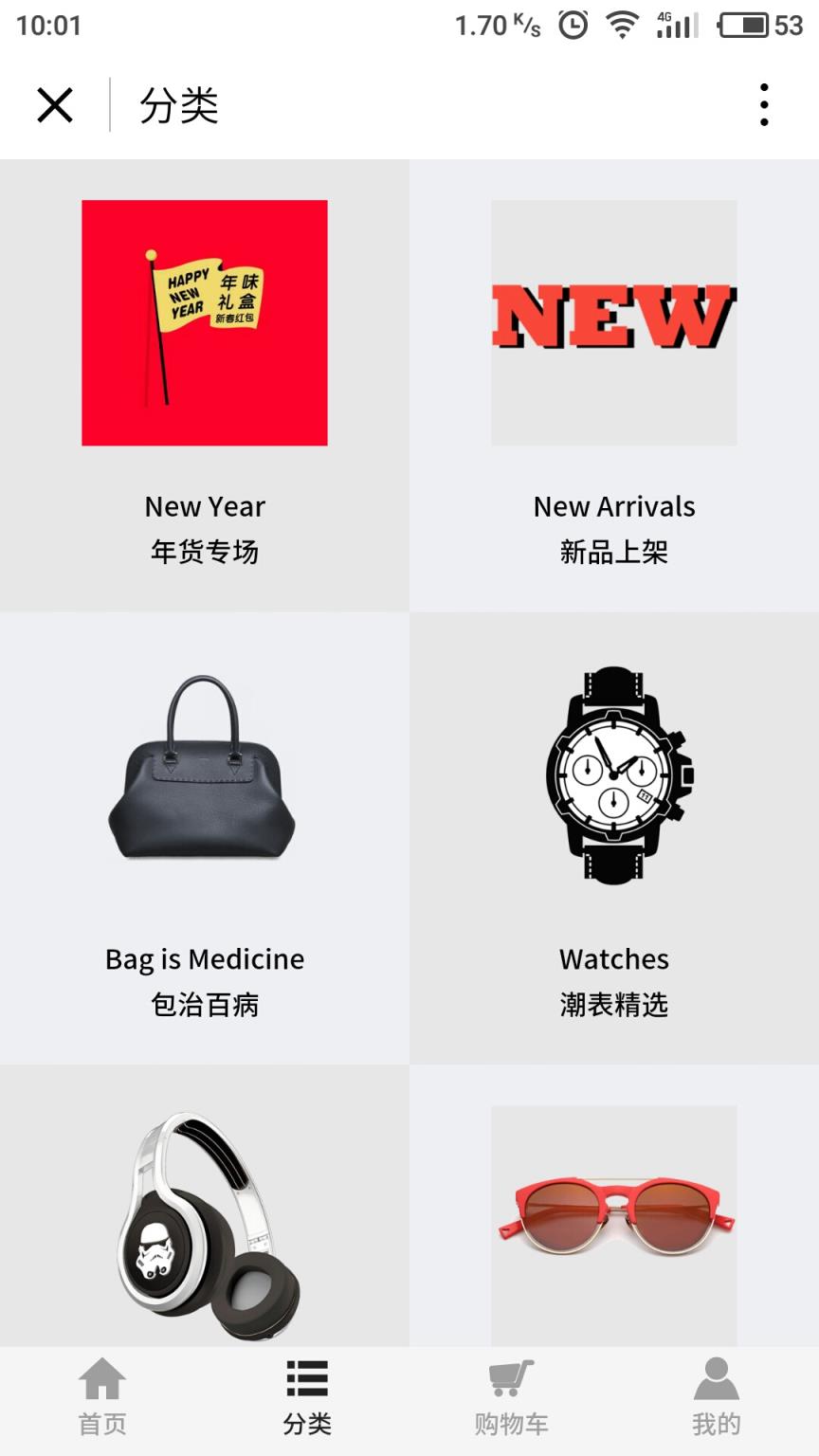
Task: Open the home icon labeled 首页
Action: click(101, 1397)
